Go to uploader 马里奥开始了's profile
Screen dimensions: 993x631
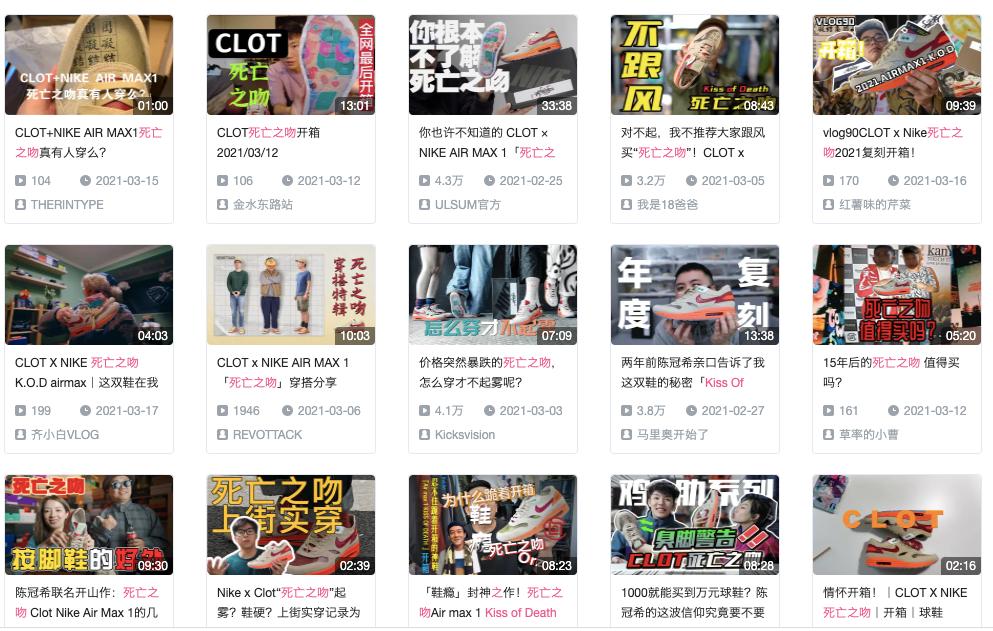[671, 435]
